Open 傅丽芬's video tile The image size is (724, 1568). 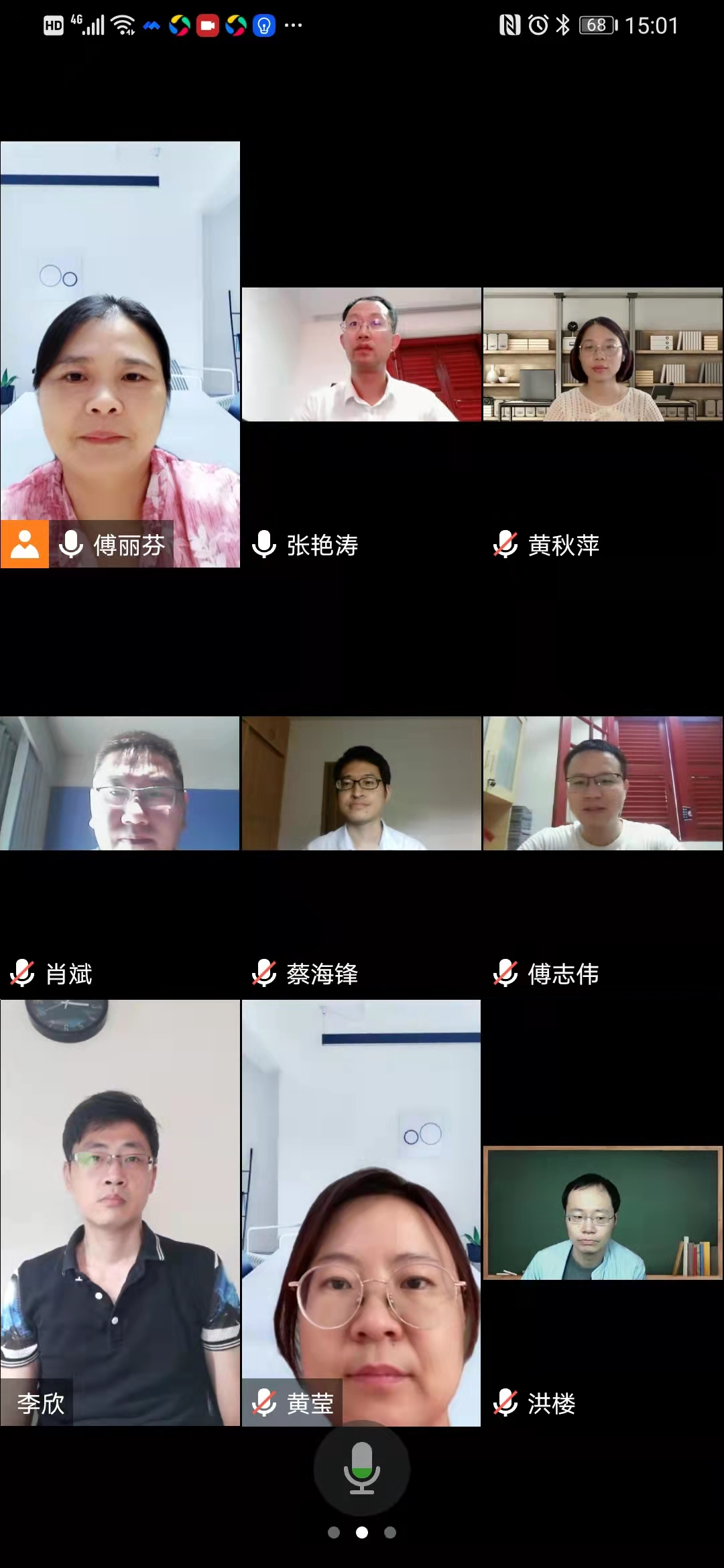click(x=120, y=354)
